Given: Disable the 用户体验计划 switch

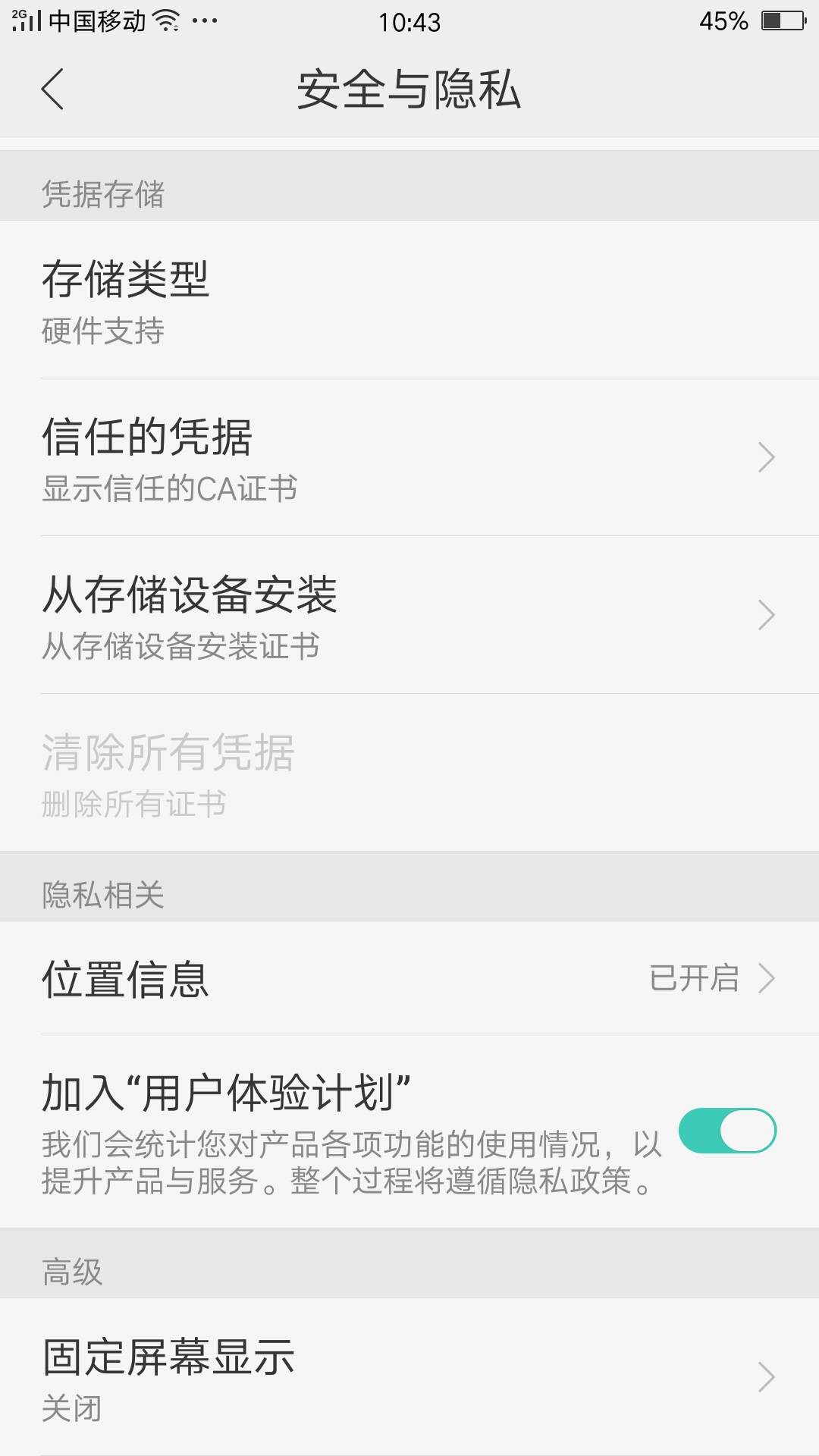Looking at the screenshot, I should tap(726, 1131).
